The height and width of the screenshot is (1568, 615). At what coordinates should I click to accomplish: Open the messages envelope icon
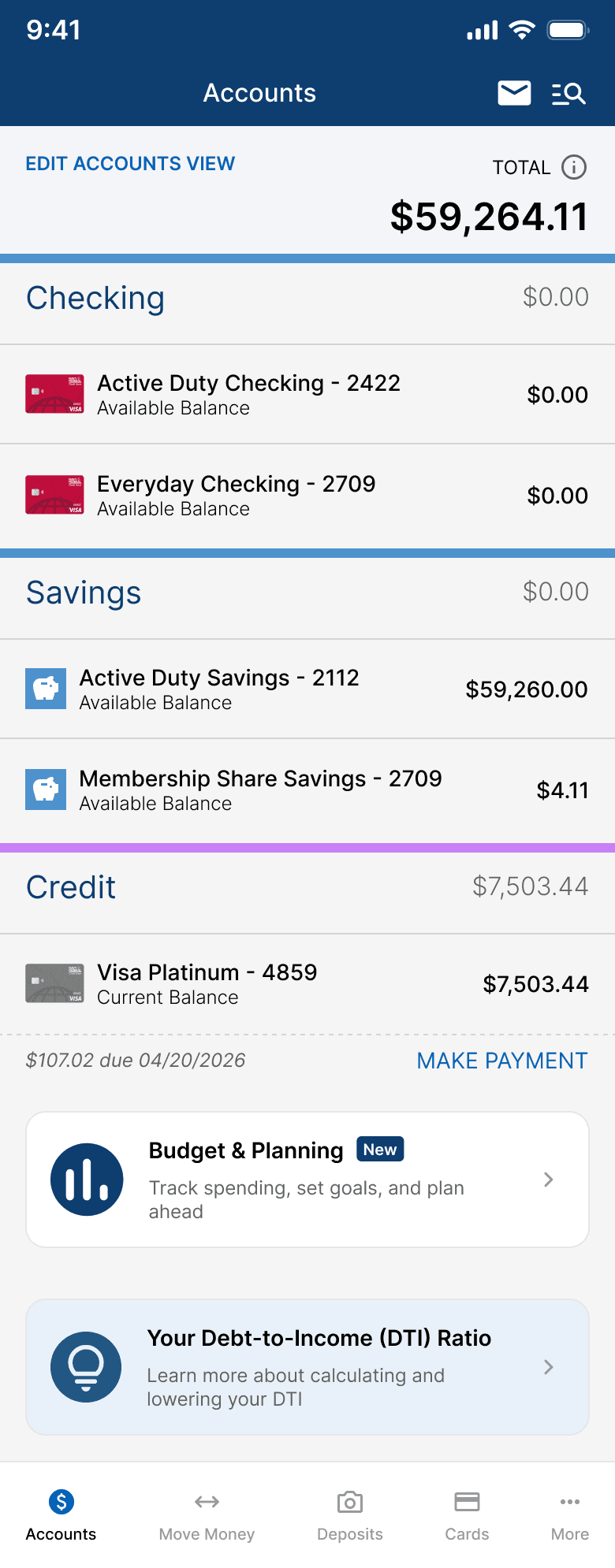tap(514, 93)
